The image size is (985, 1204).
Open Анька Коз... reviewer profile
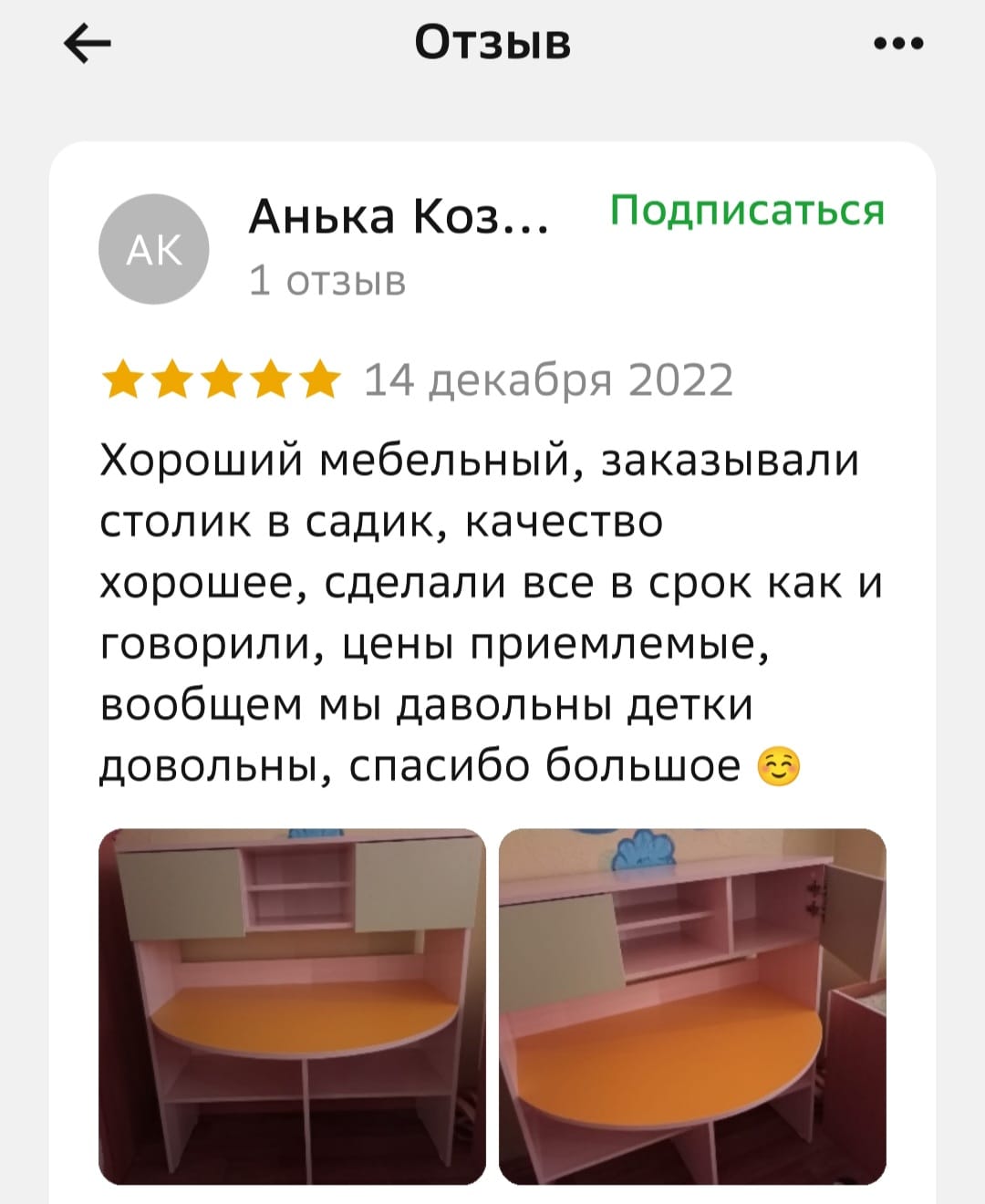[x=399, y=218]
